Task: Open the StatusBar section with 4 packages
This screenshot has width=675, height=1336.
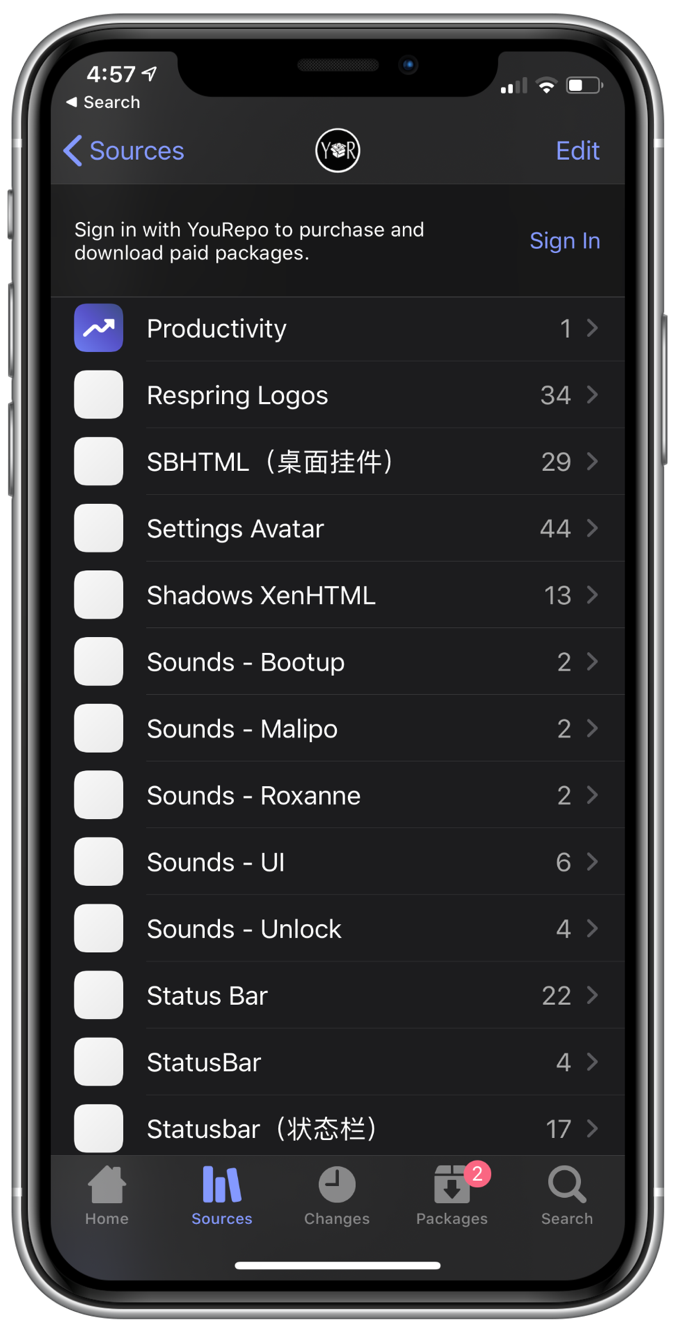Action: point(338,1062)
